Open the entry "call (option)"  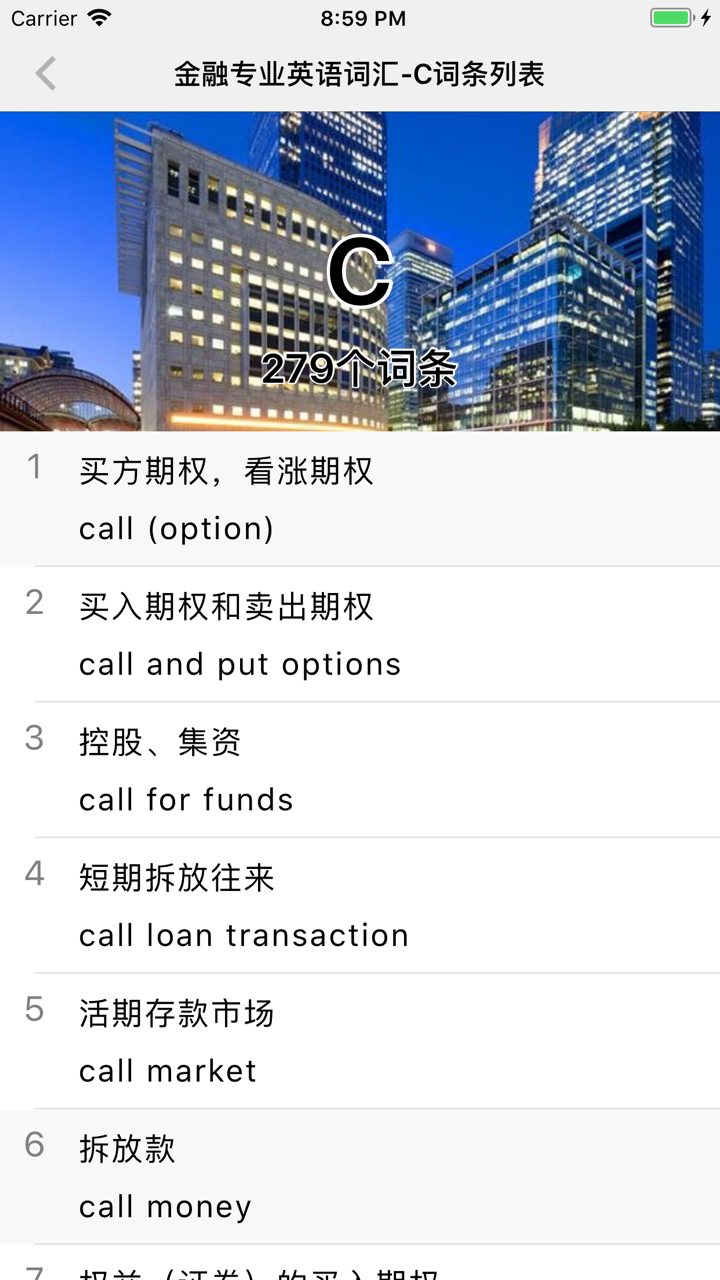[360, 498]
